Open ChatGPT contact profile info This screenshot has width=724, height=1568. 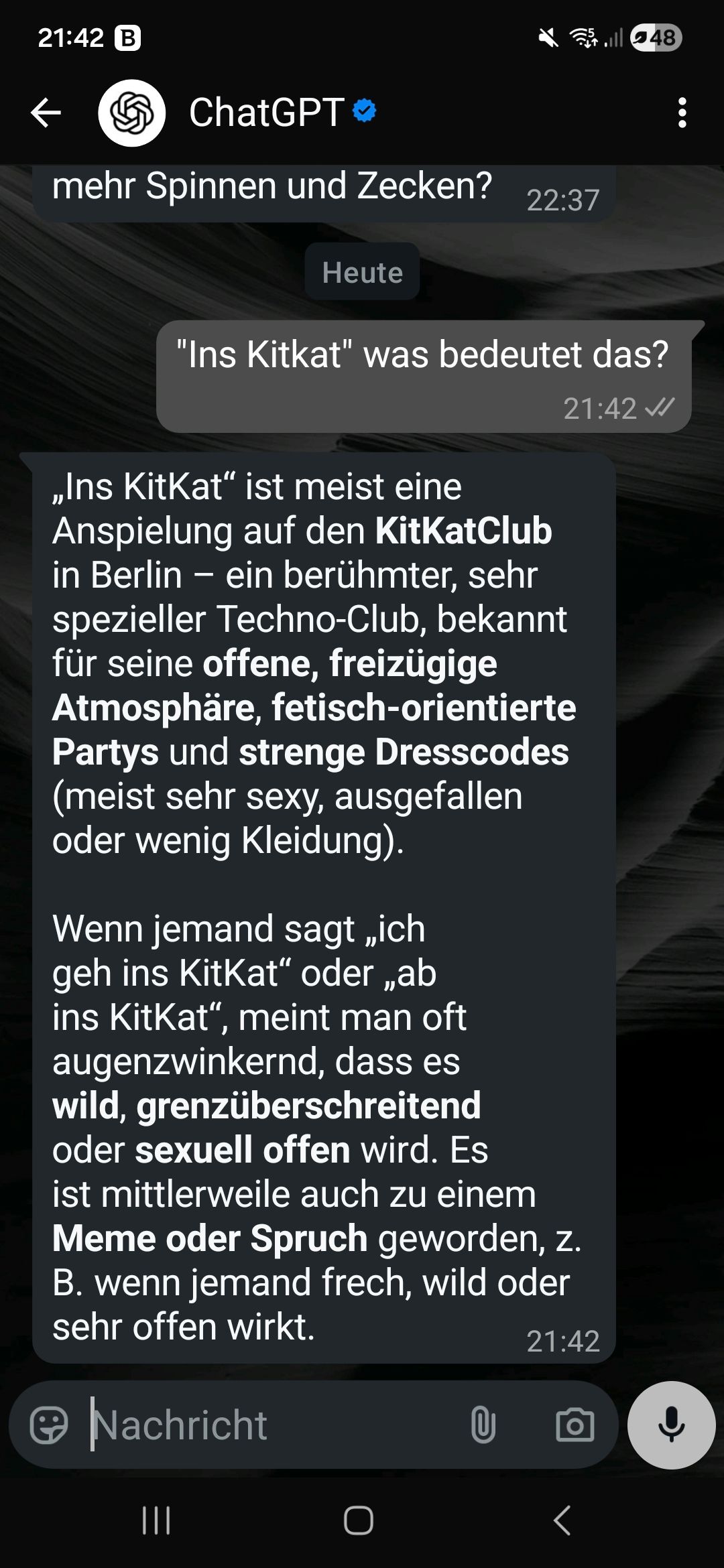(266, 113)
